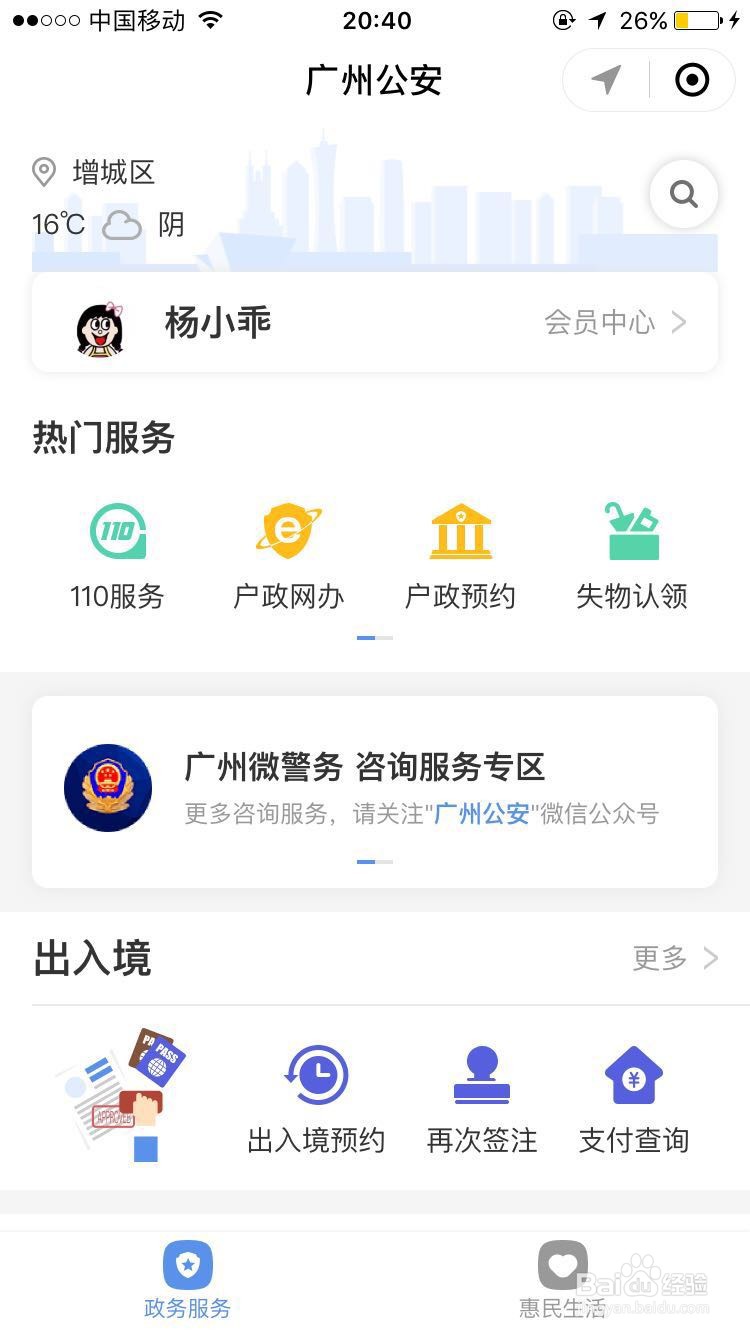Open the 广州微警务 police badge icon
The height and width of the screenshot is (1334, 750).
point(107,788)
